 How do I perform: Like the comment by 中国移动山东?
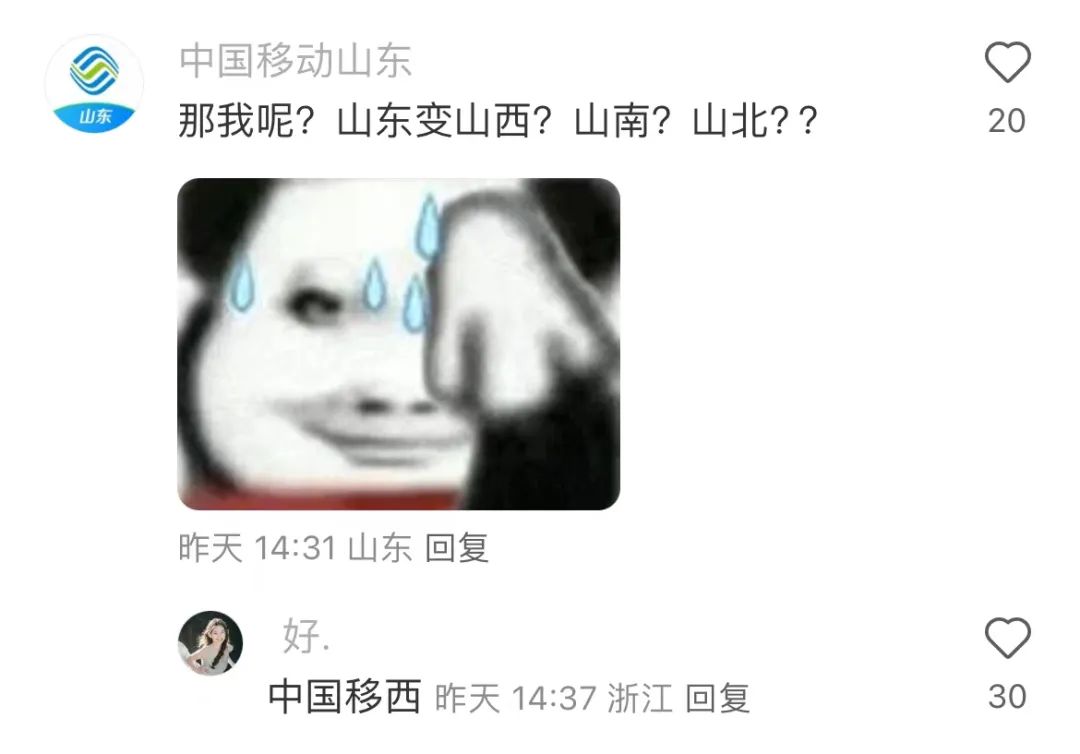[1007, 65]
